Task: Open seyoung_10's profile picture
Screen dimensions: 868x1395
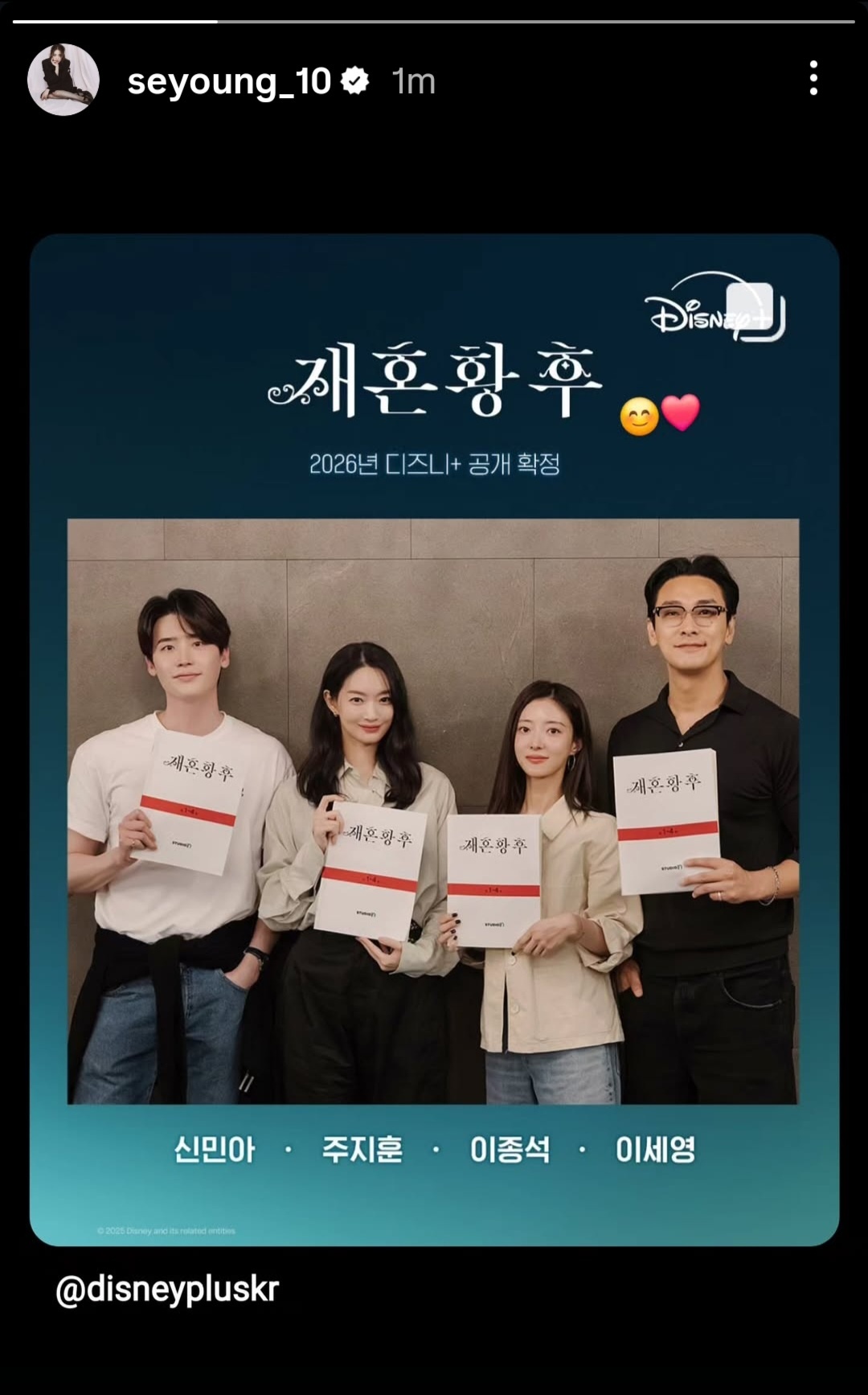Action: pos(63,80)
